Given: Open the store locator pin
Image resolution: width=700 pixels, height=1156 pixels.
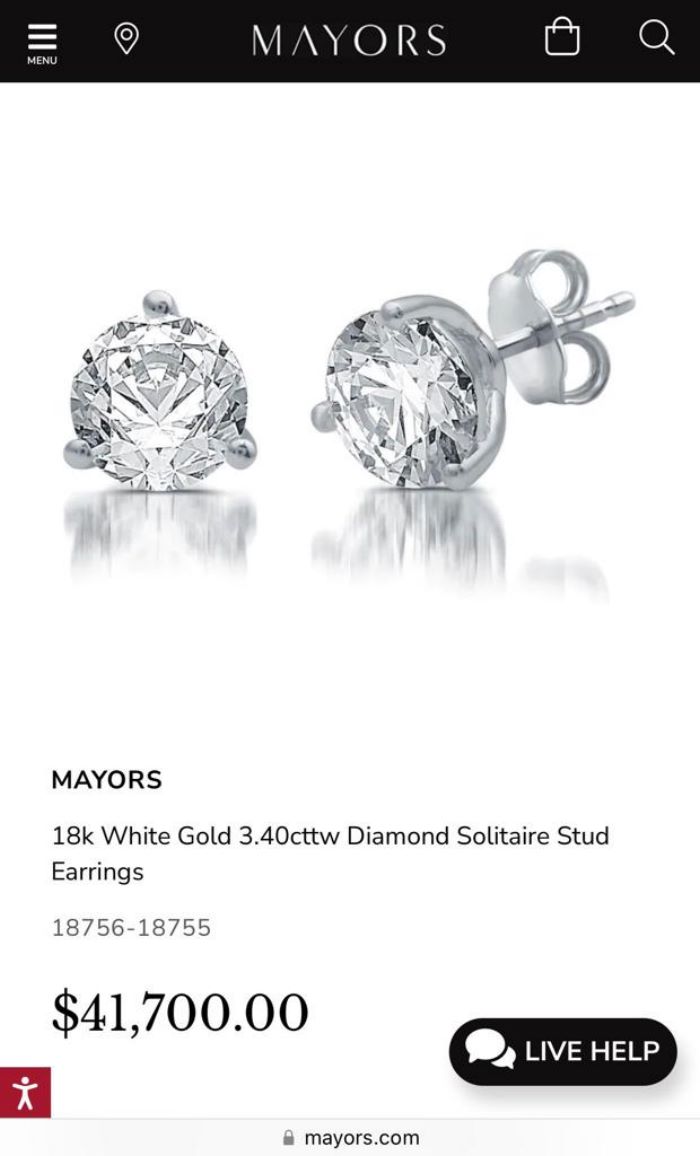Looking at the screenshot, I should [x=126, y=40].
